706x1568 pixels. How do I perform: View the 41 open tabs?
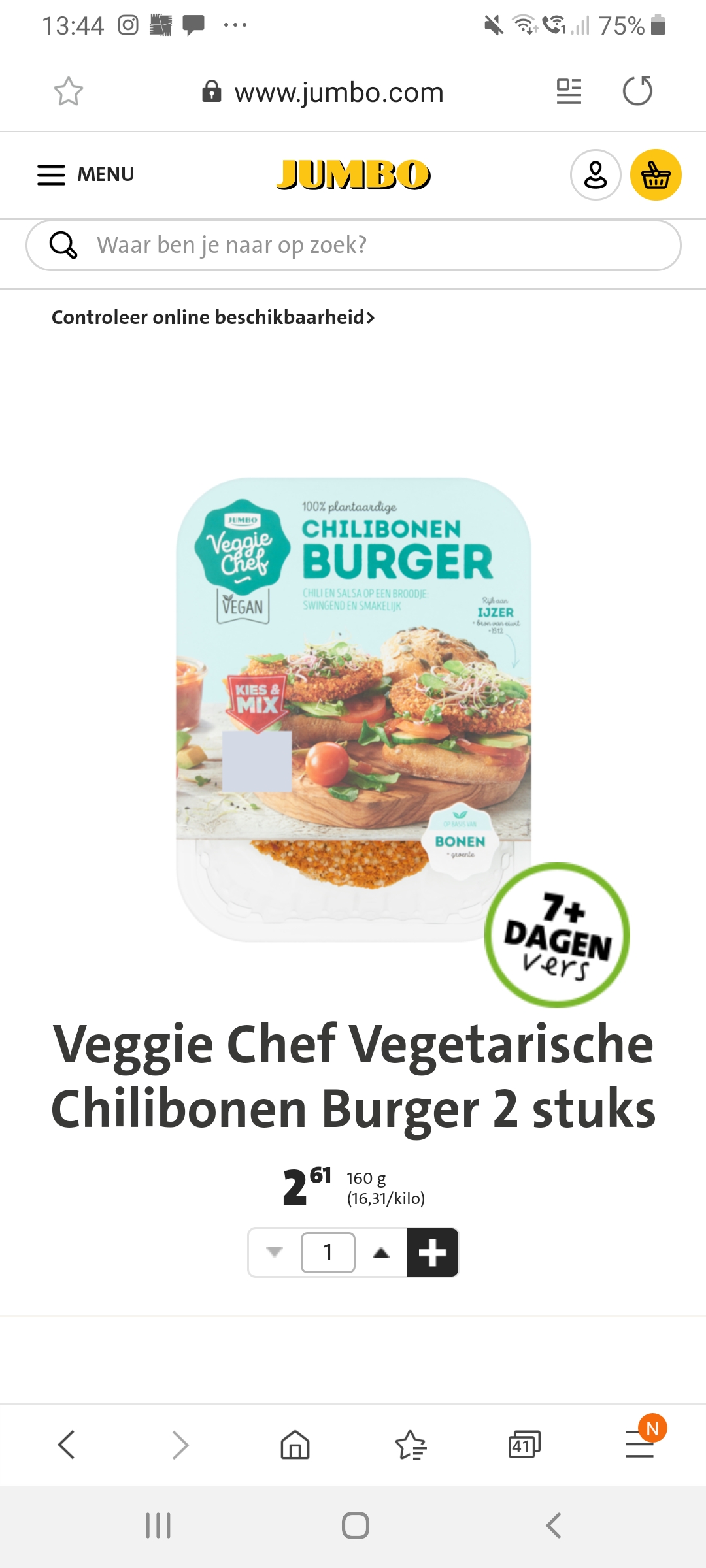click(524, 1445)
